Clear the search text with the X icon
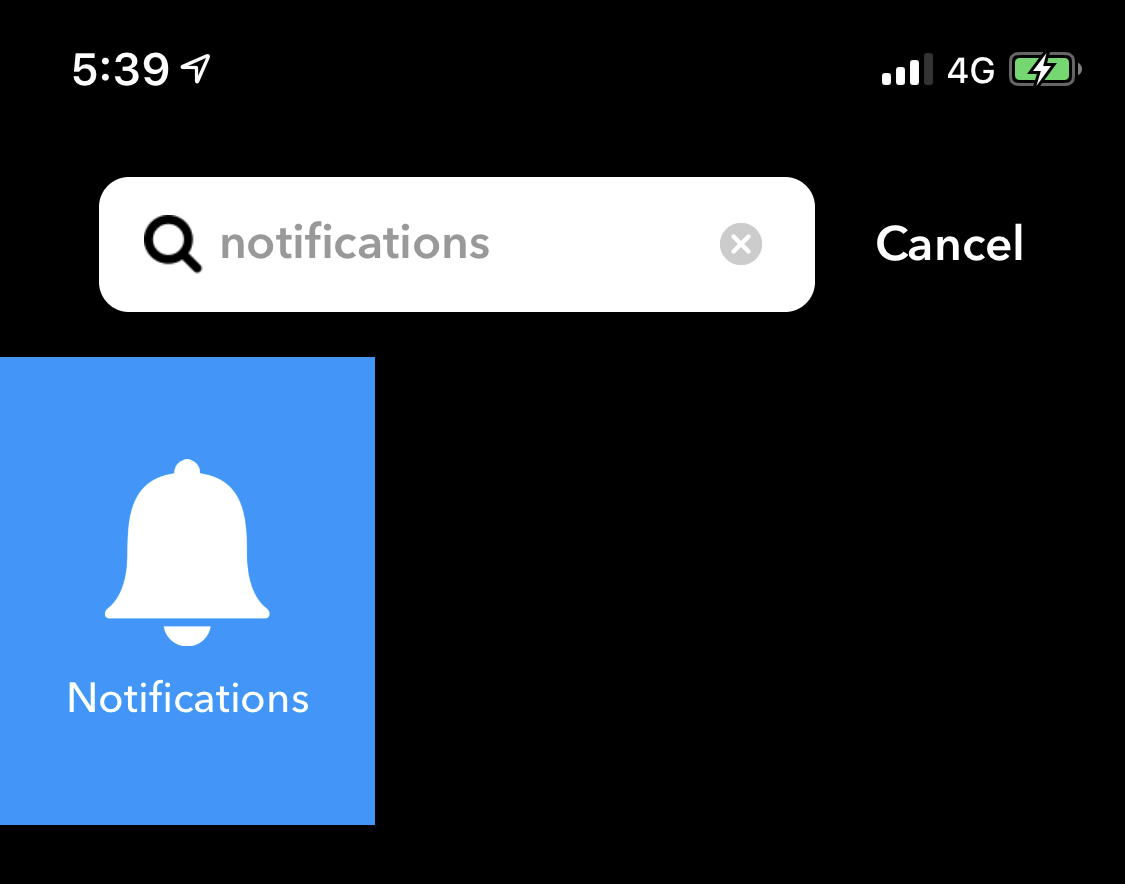 click(x=740, y=244)
